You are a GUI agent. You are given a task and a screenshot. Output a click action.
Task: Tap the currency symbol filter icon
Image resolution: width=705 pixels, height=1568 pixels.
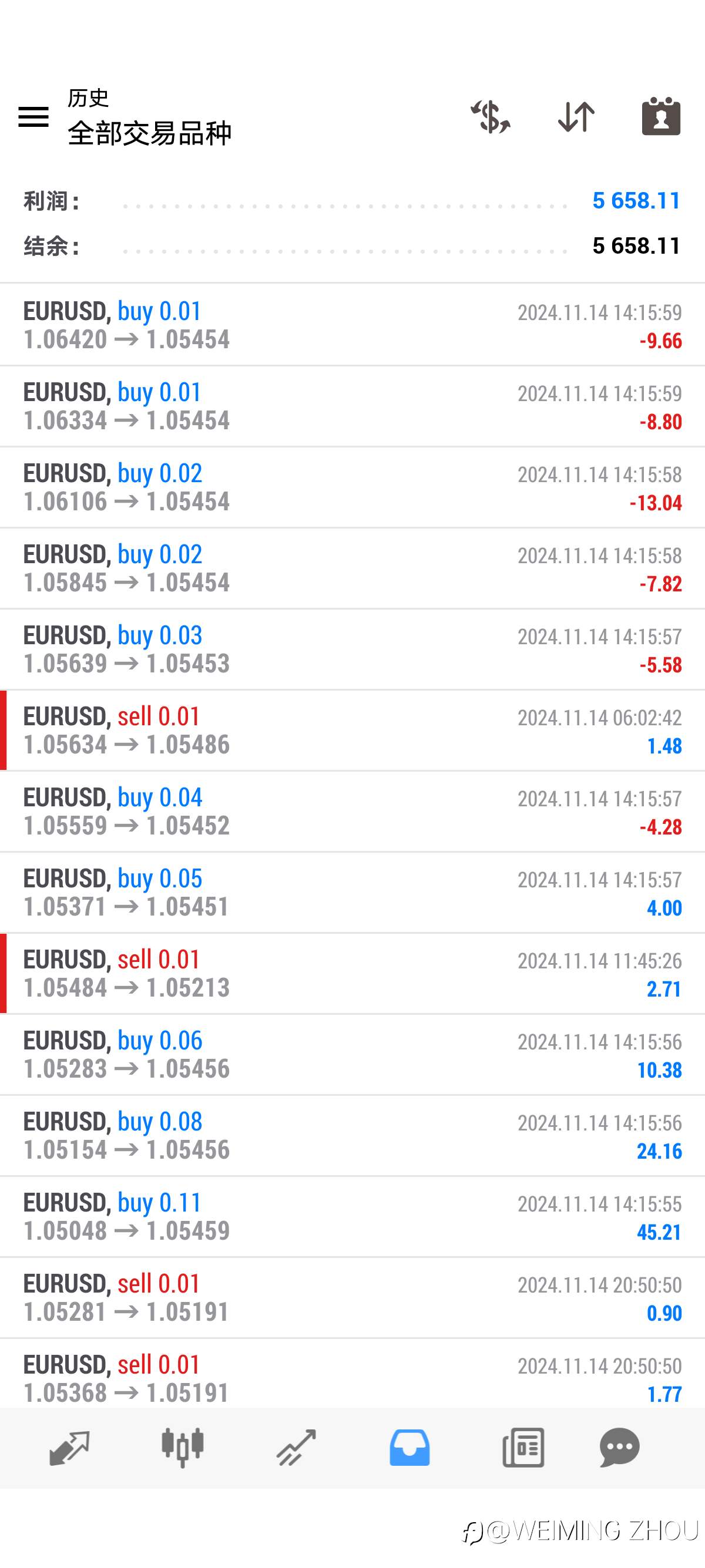pyautogui.click(x=491, y=116)
